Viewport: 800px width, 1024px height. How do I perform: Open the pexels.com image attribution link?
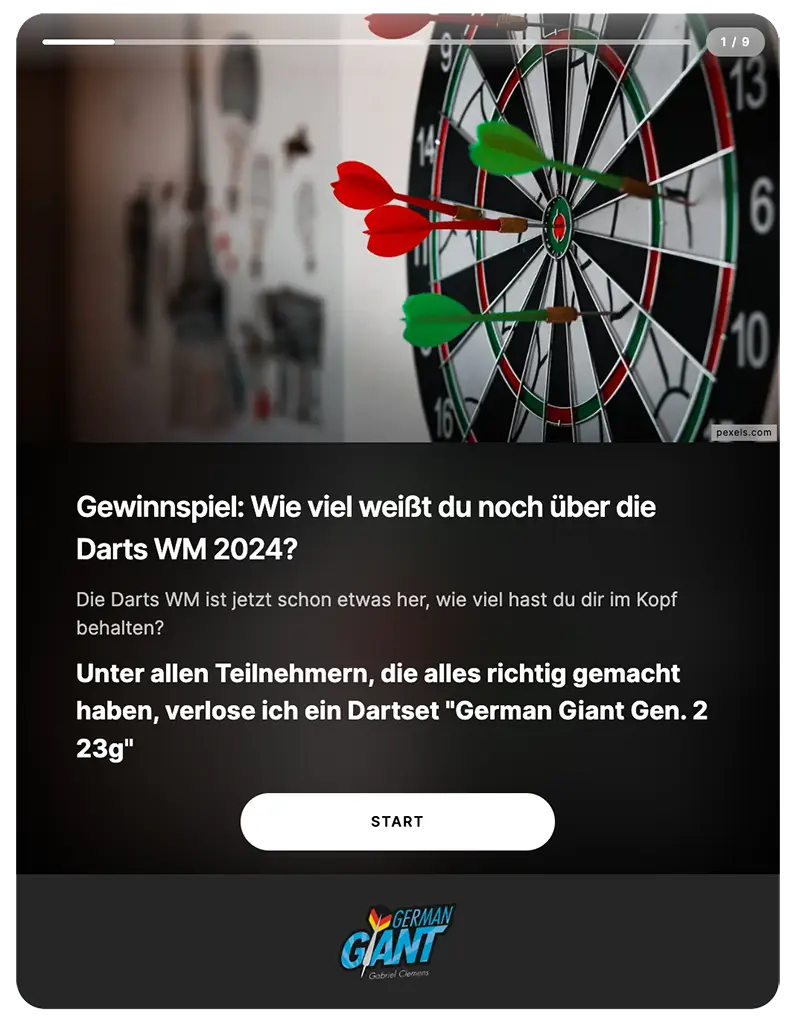pyautogui.click(x=744, y=431)
